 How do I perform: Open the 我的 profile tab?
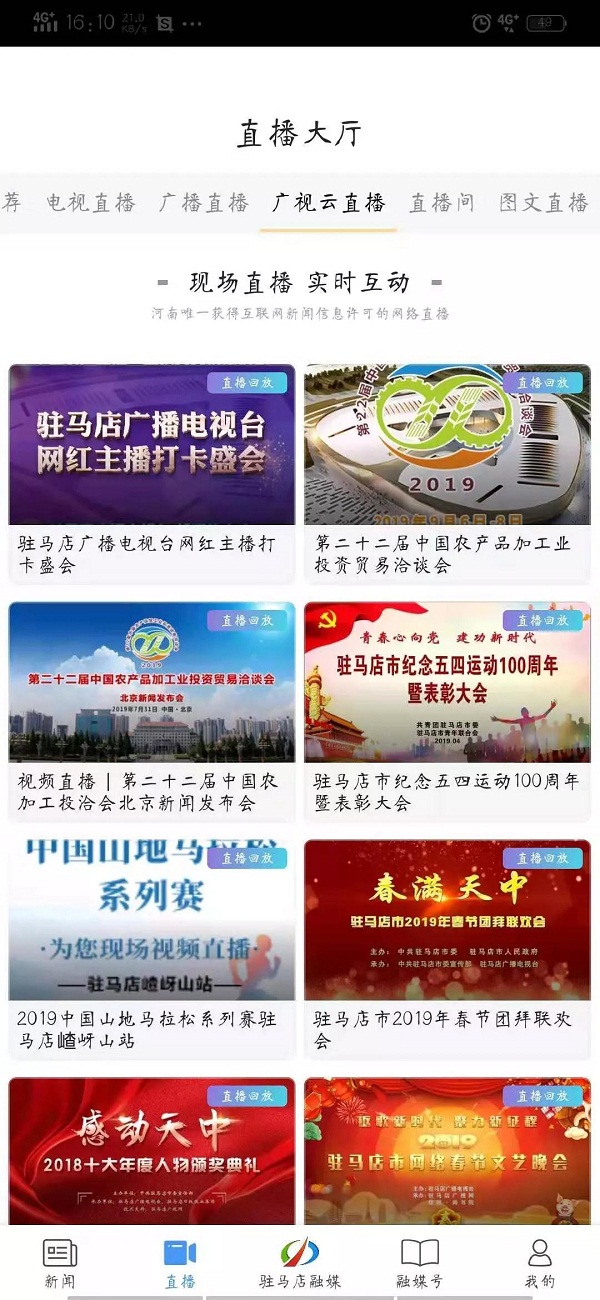540,1263
